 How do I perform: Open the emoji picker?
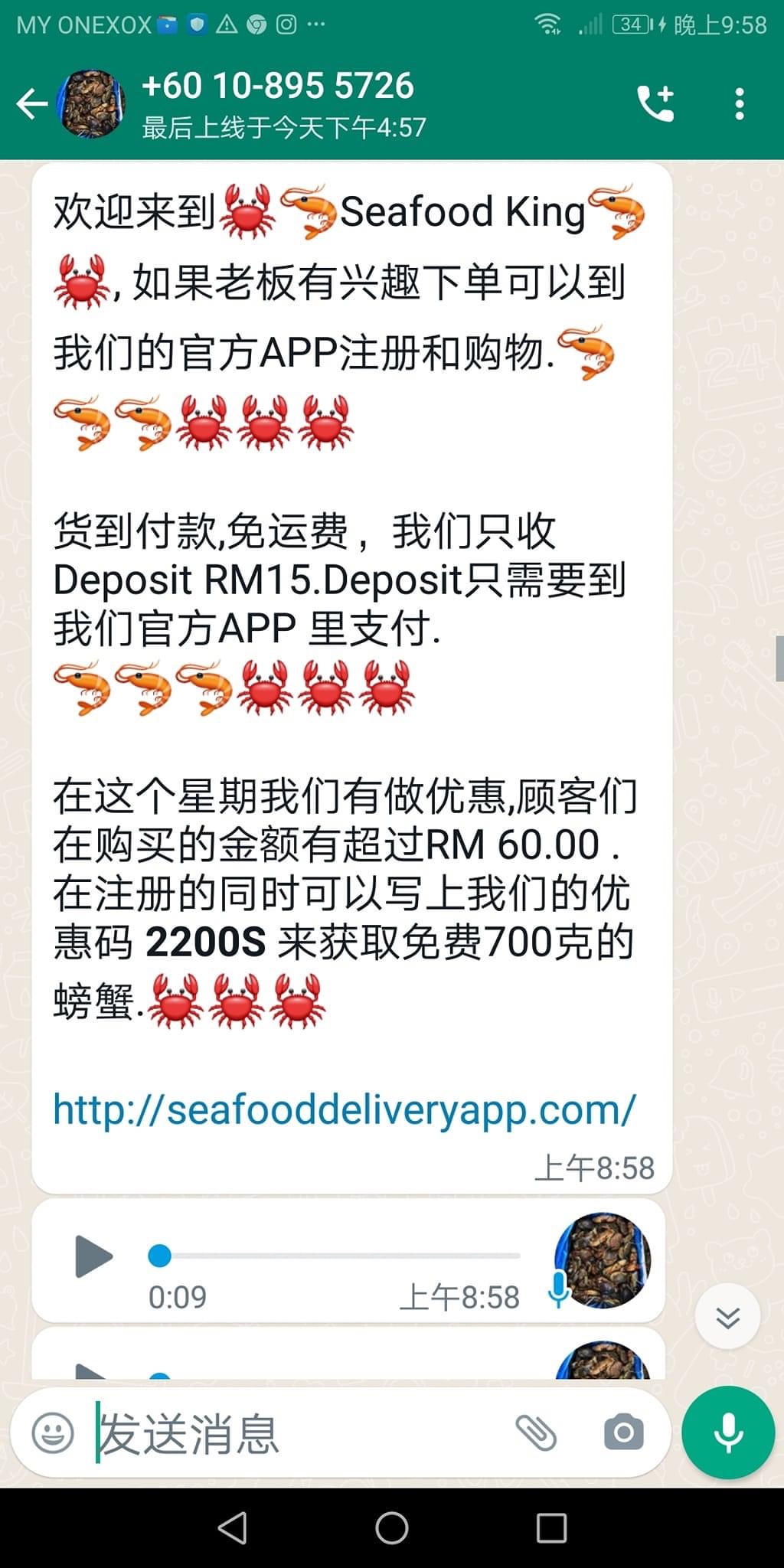[x=53, y=1432]
